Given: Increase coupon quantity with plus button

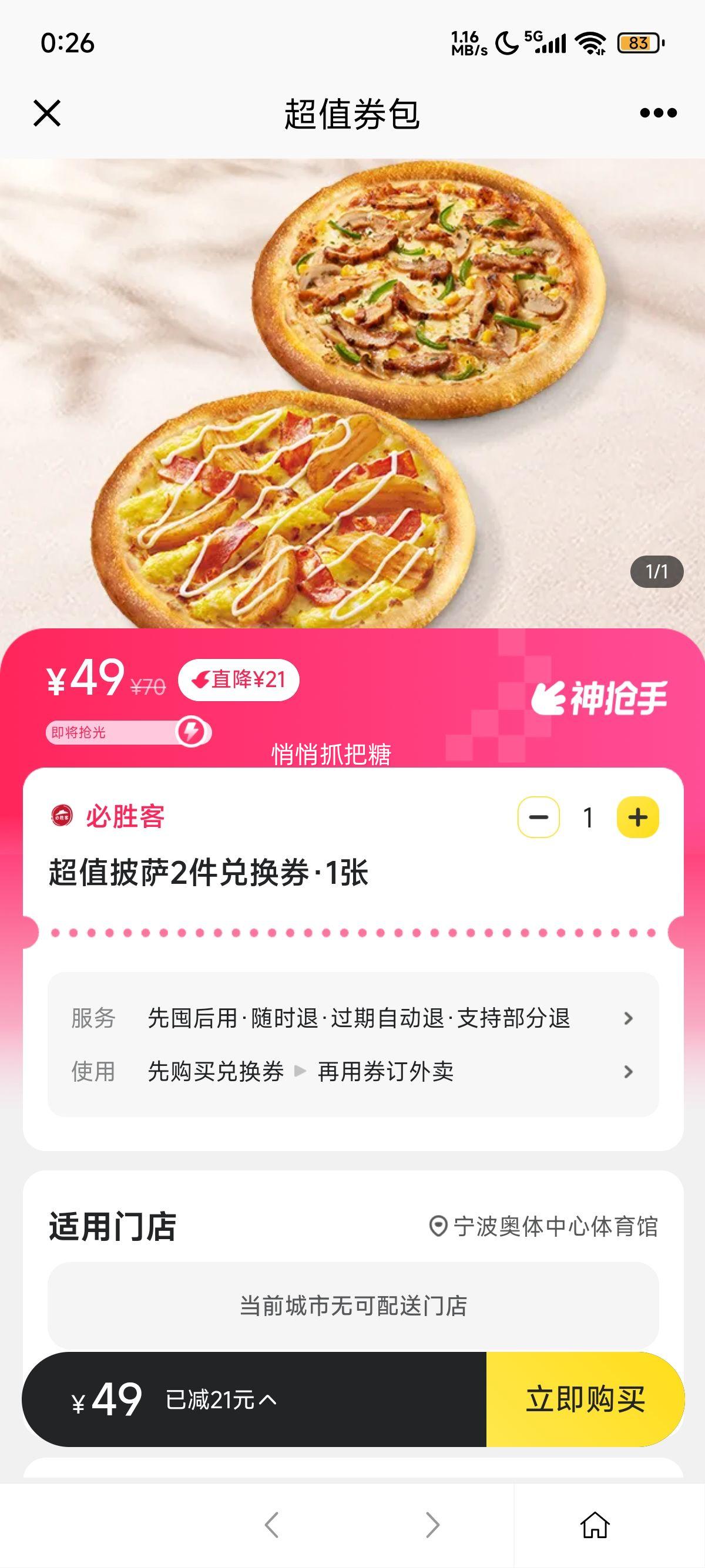Looking at the screenshot, I should (637, 817).
